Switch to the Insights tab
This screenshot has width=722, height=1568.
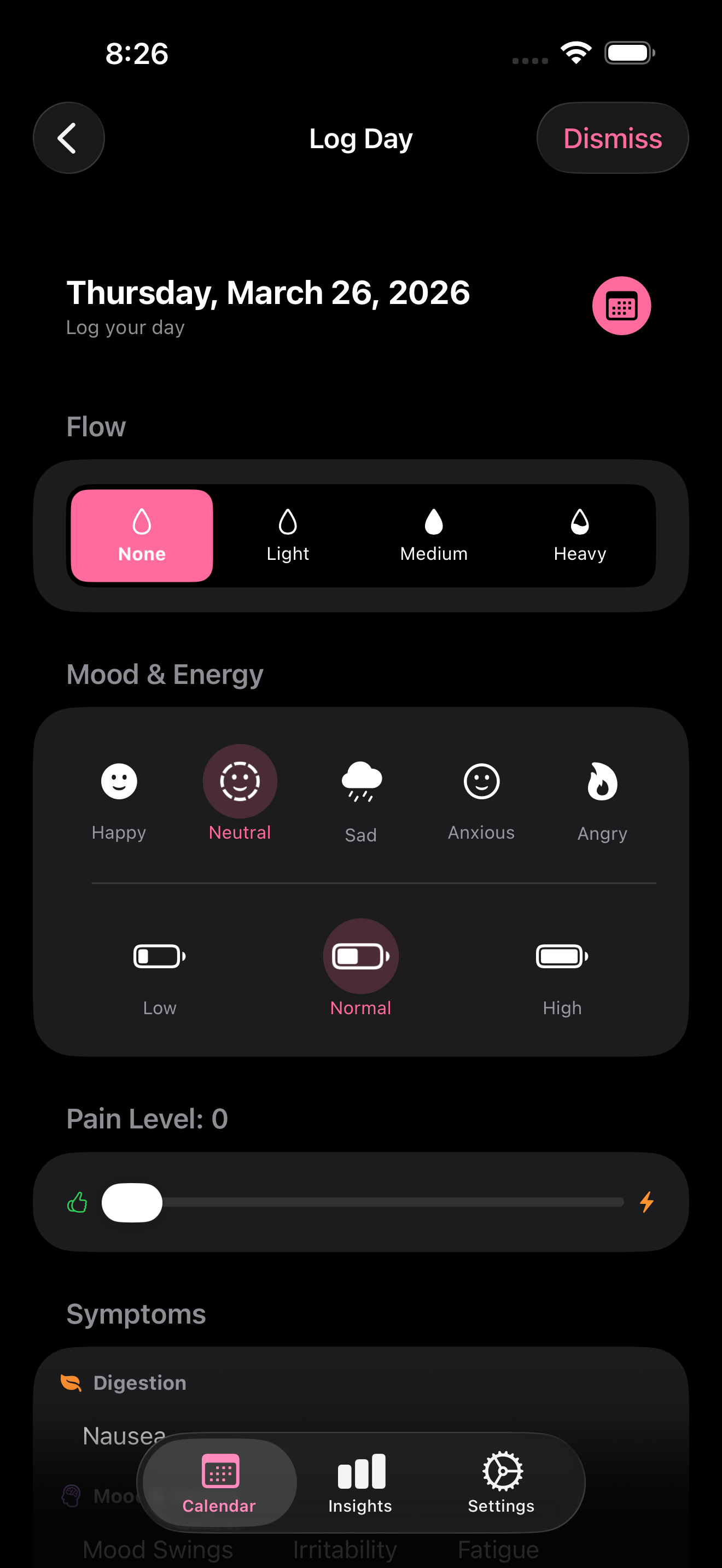pyautogui.click(x=360, y=1485)
